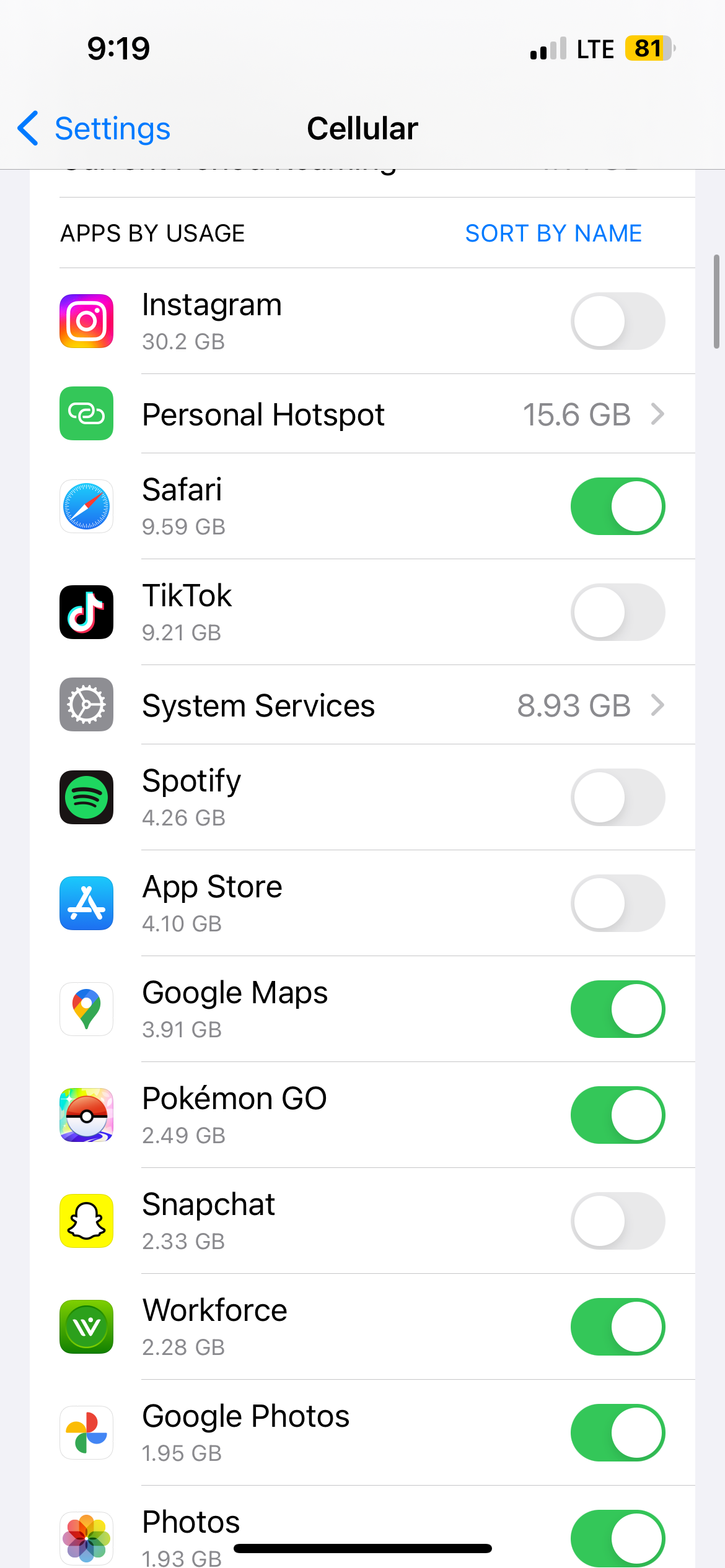
Task: Turn on Snapchat cellular data
Action: click(617, 1221)
